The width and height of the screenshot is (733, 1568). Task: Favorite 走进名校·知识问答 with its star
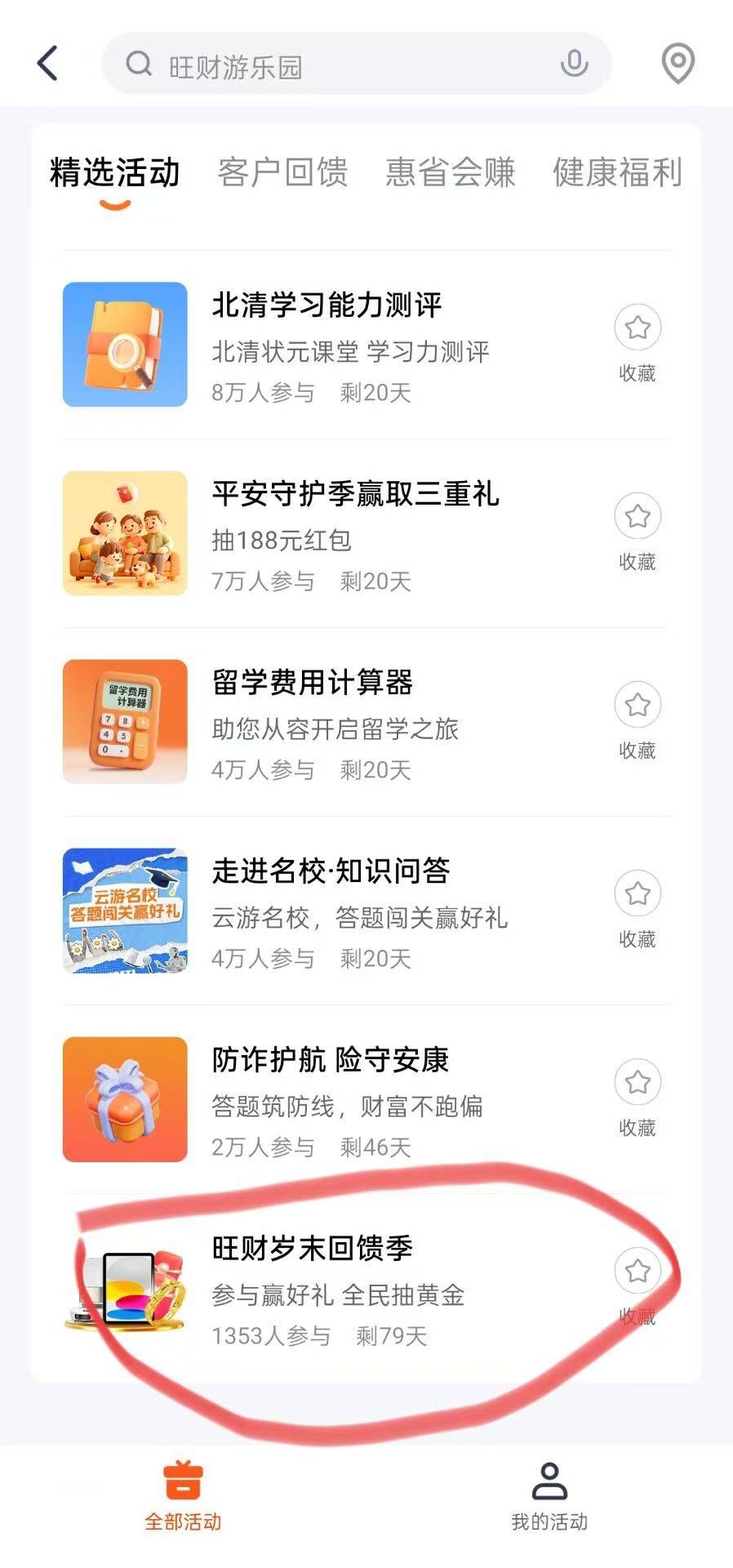(x=637, y=894)
